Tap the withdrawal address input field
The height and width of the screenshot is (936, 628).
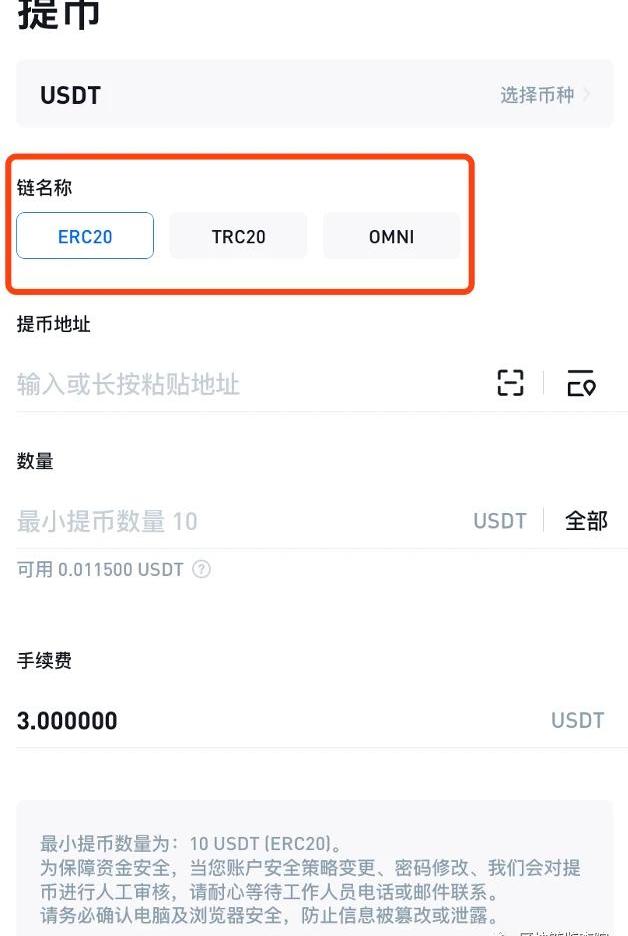click(x=240, y=384)
